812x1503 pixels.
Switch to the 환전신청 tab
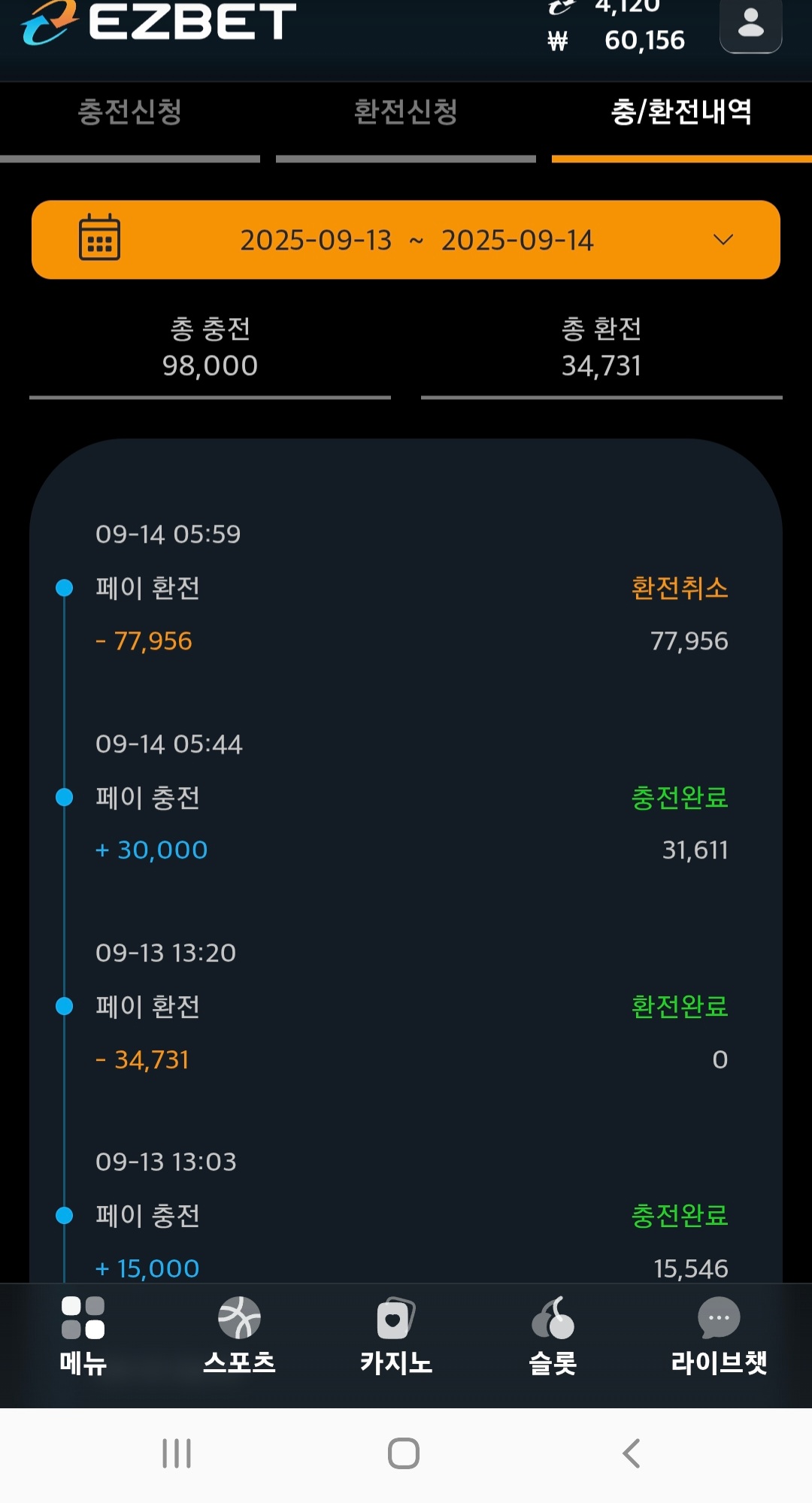coord(405,113)
